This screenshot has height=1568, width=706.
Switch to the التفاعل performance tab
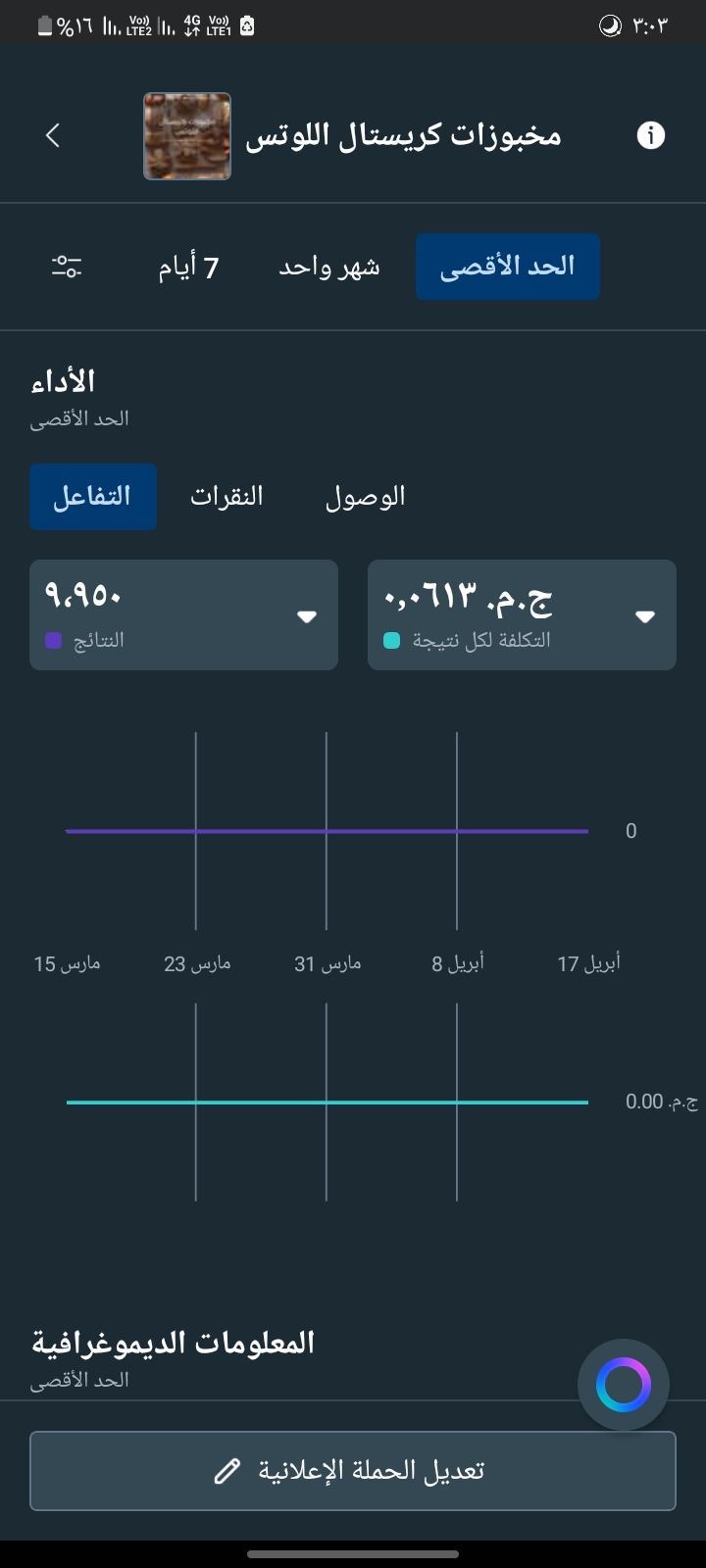pos(92,497)
